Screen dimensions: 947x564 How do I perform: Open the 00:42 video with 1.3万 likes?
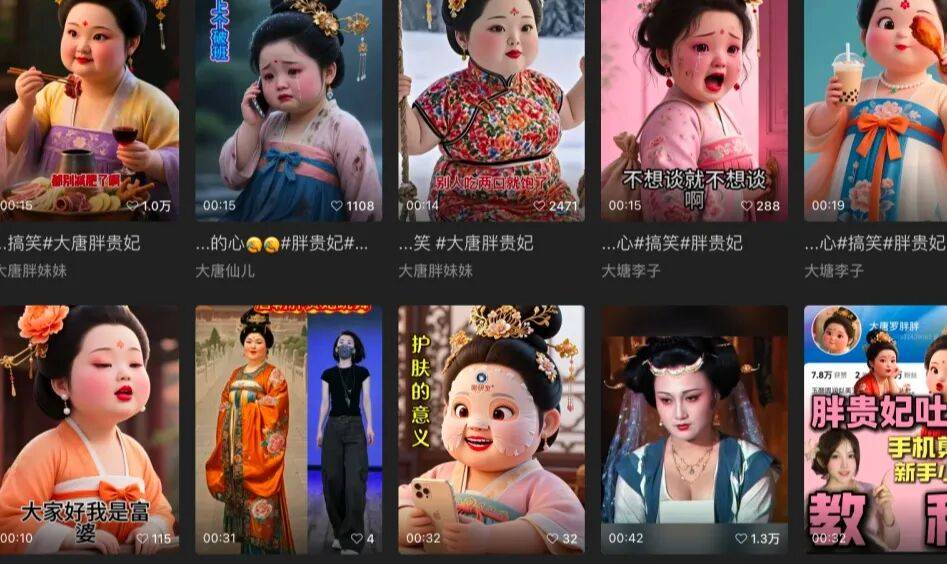(x=694, y=428)
